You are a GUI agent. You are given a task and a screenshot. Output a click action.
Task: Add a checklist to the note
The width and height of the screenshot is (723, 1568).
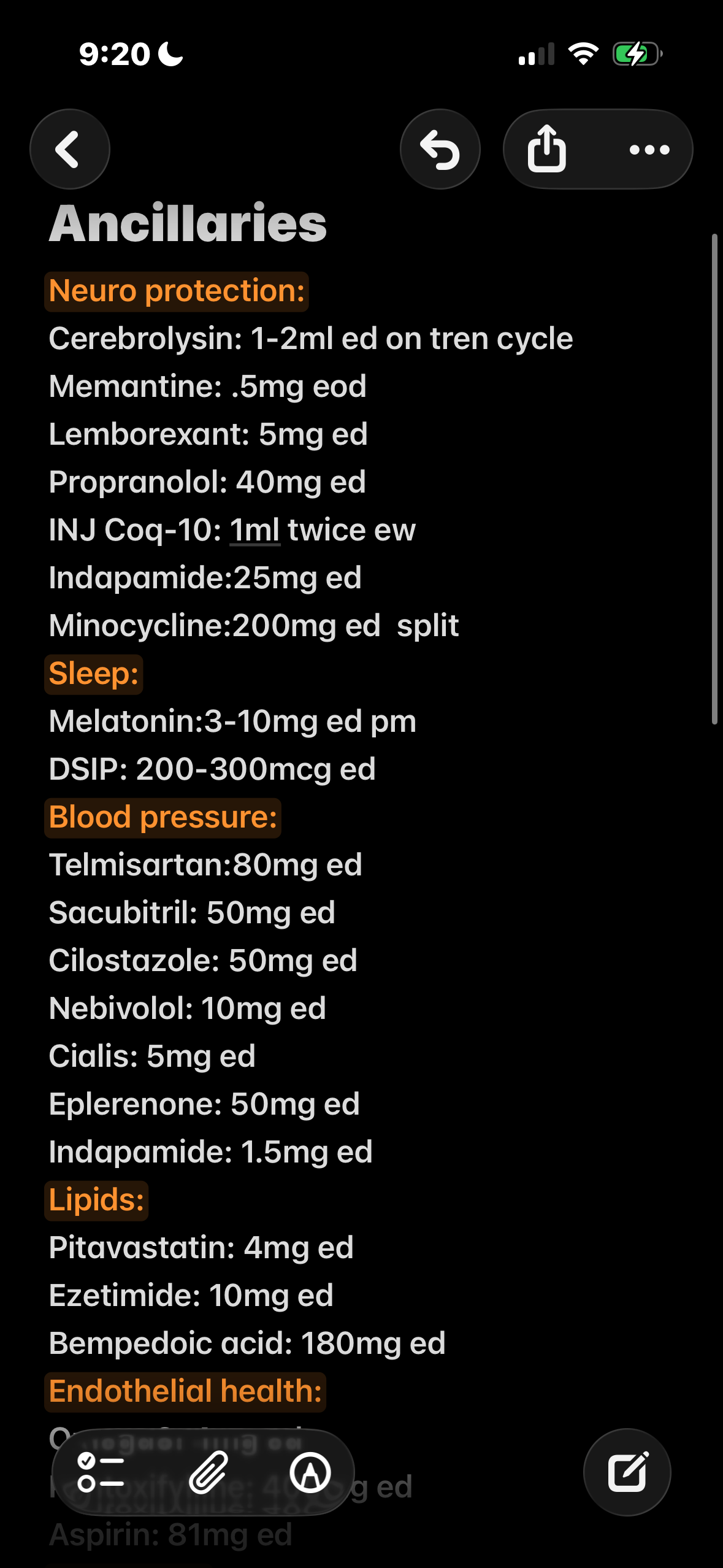pyautogui.click(x=101, y=1472)
